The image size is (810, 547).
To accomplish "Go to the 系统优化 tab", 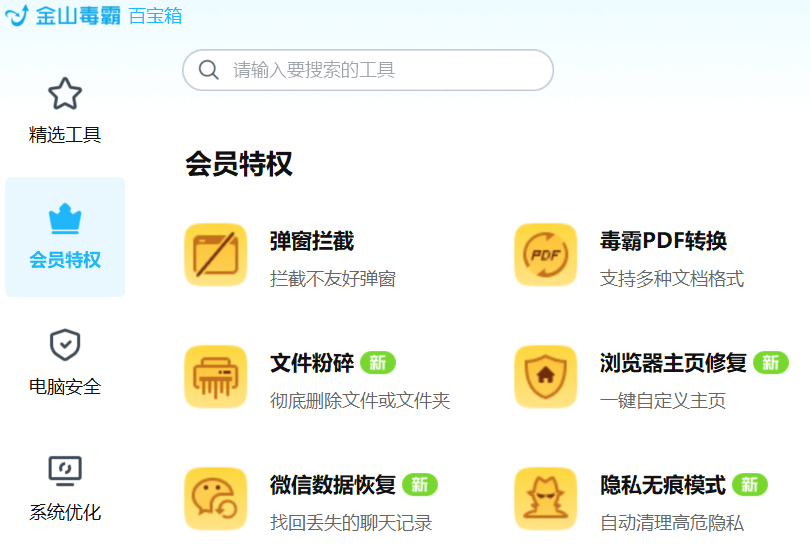I will tap(65, 488).
